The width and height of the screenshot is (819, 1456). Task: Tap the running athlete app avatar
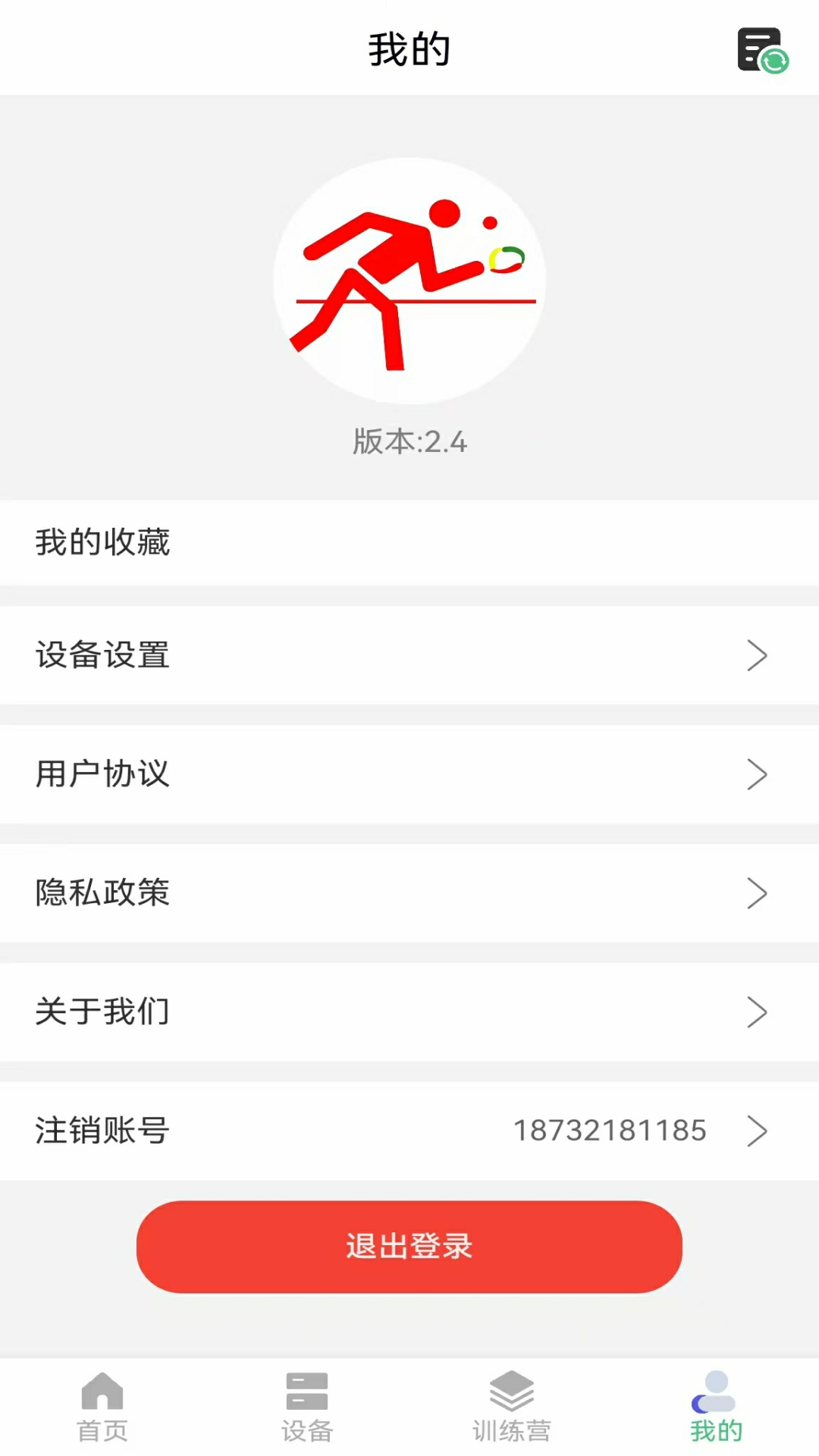408,278
